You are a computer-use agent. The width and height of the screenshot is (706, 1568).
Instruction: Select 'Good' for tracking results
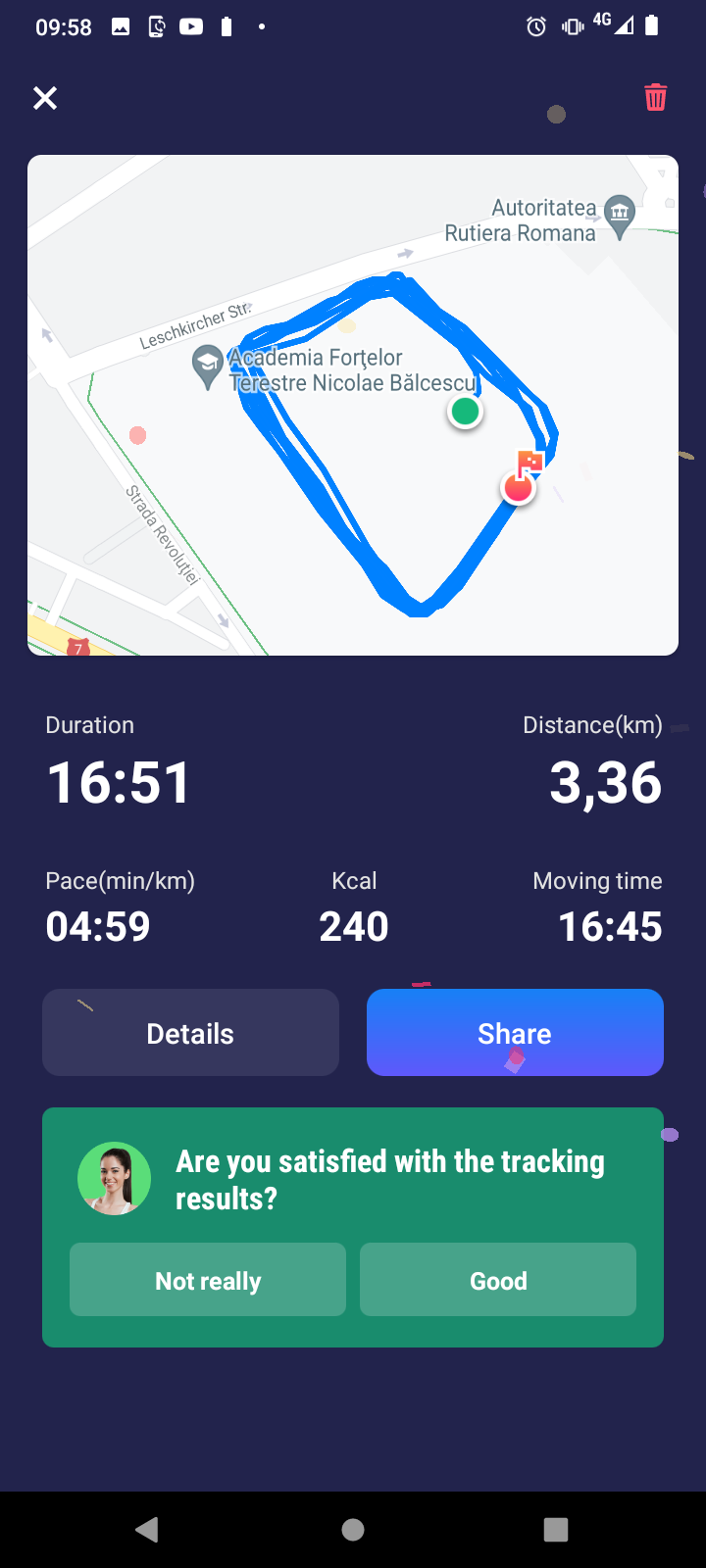[498, 1280]
